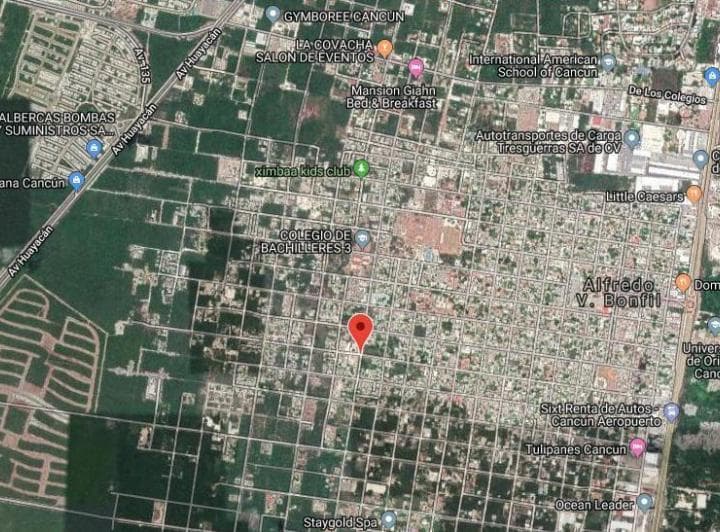Screen dimensions: 720x532
Task: Select the Staygold Spa marker
Action: coord(389,519)
